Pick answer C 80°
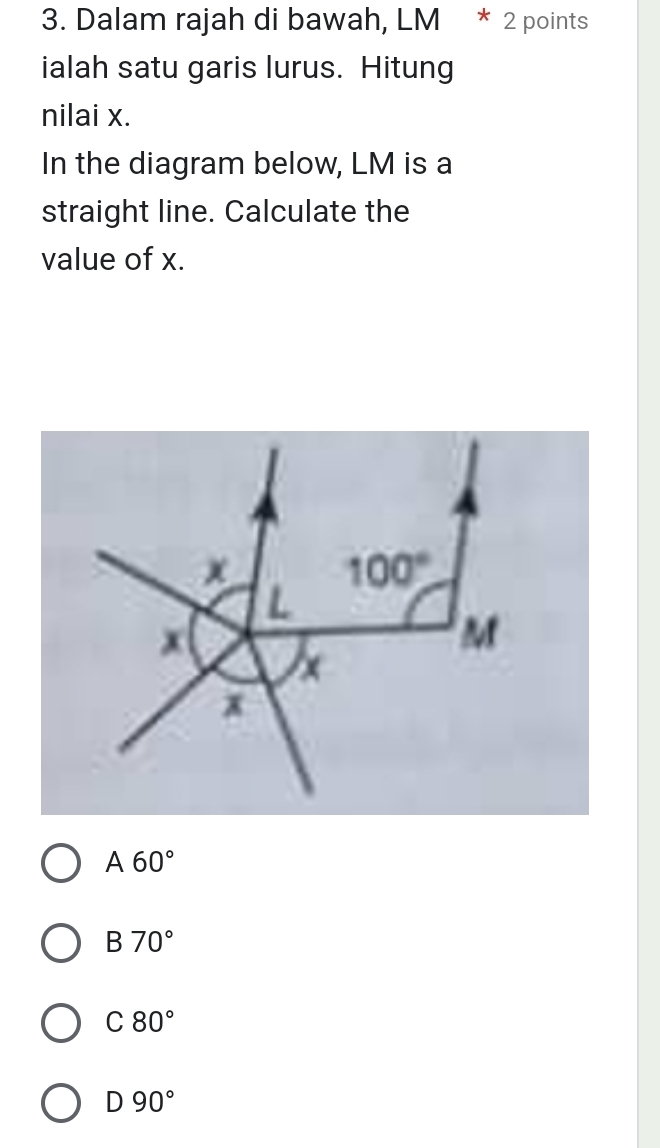Screen dimensions: 660x1148 (x=62, y=1023)
